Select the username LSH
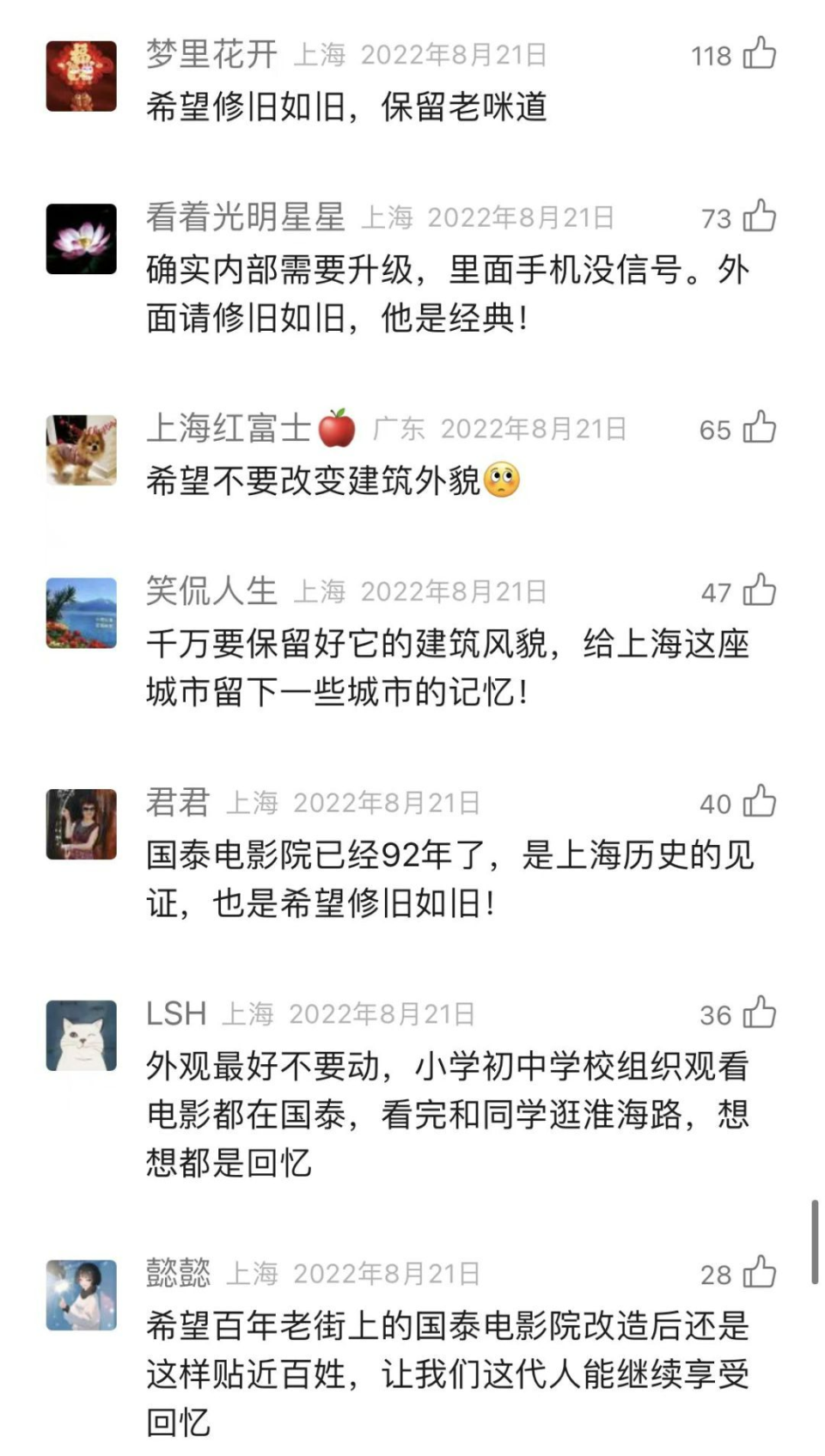Viewport: 825px width, 1456px height. [174, 1012]
